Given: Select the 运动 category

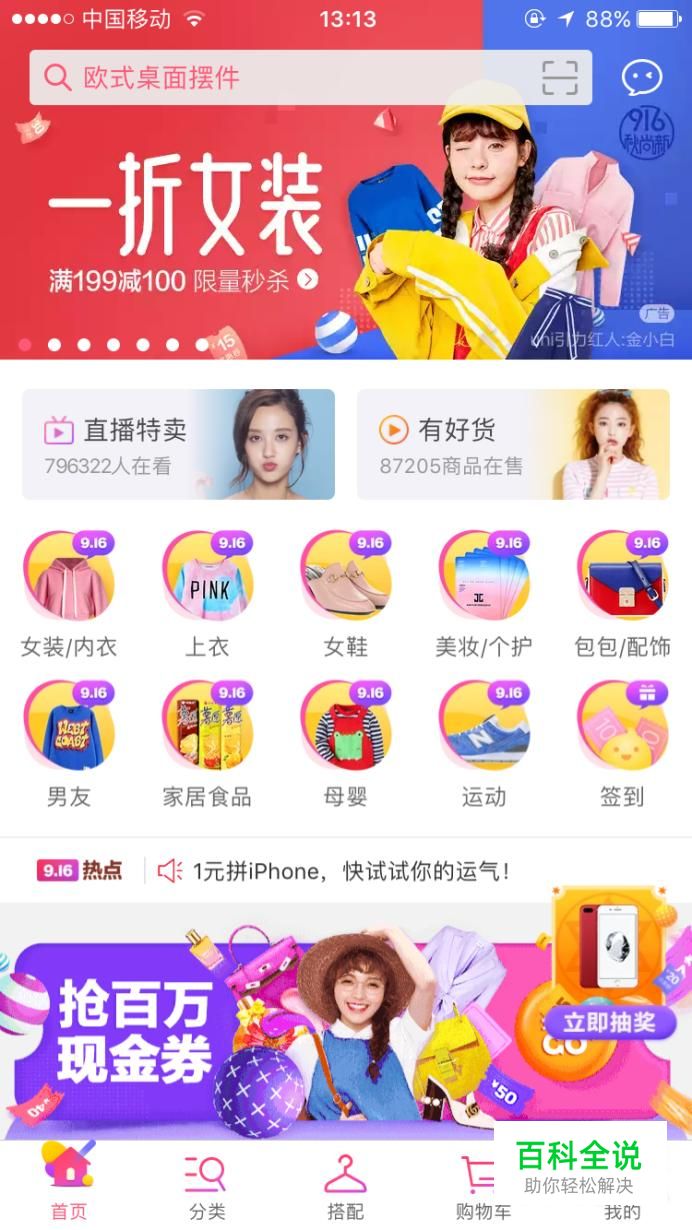Looking at the screenshot, I should (484, 743).
